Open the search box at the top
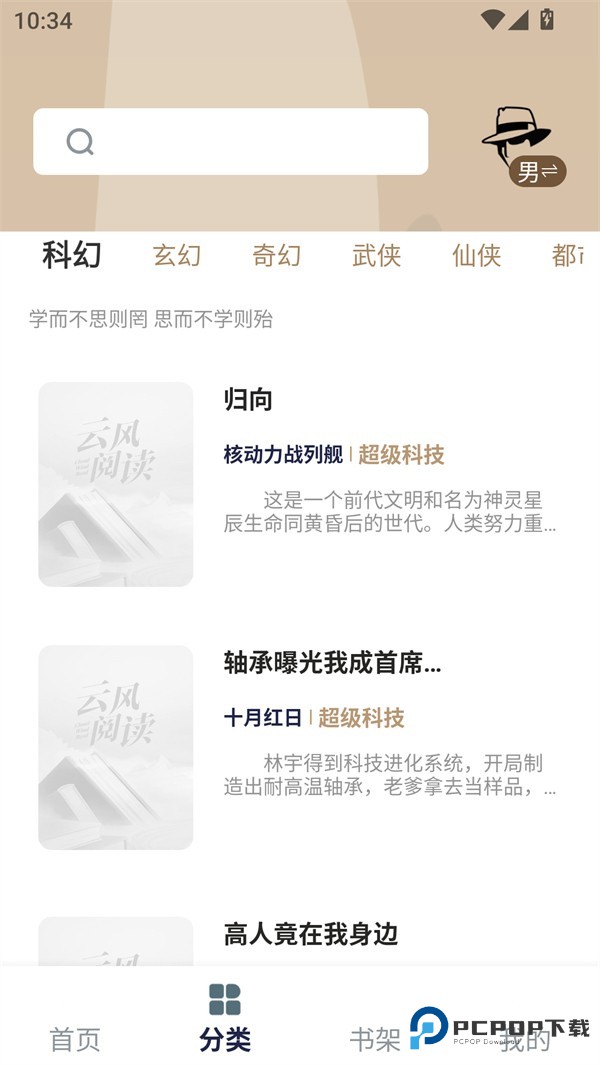Image resolution: width=600 pixels, height=1066 pixels. pyautogui.click(x=230, y=142)
